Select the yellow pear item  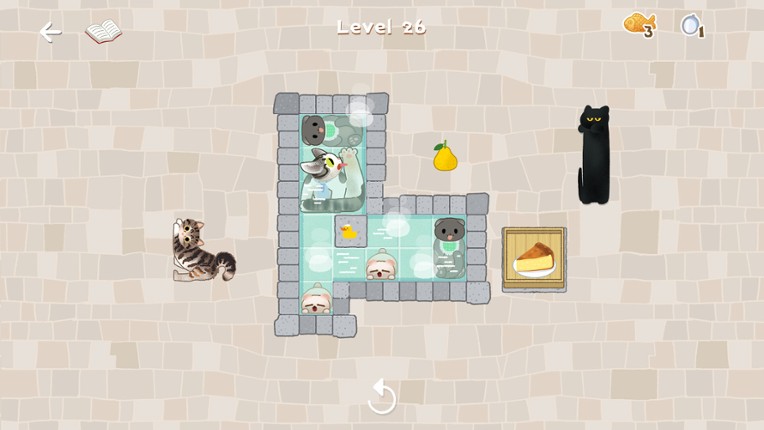pyautogui.click(x=445, y=156)
